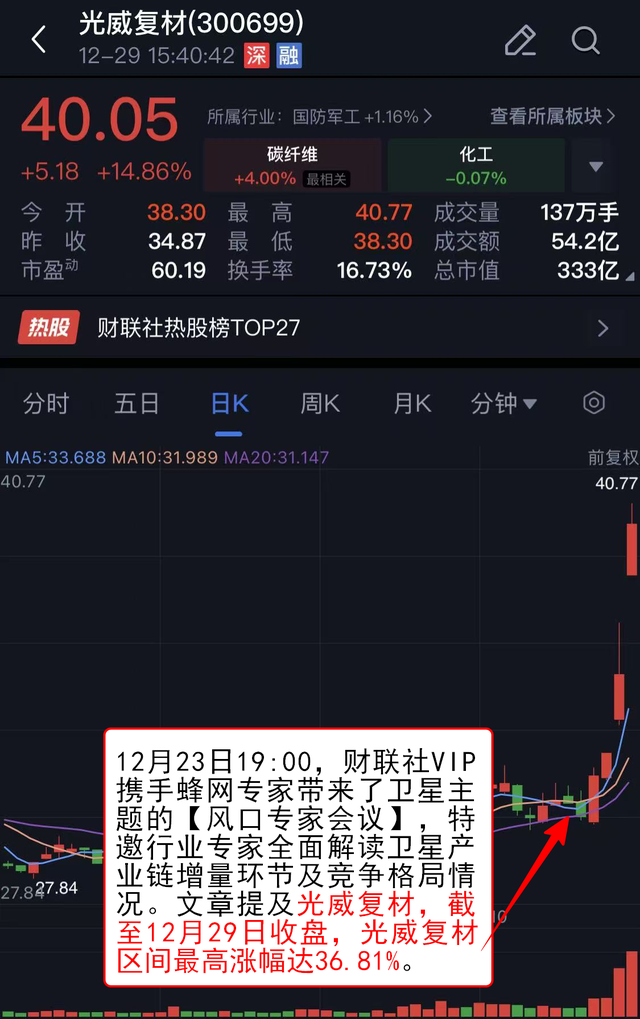Select the 日K chart tab

[229, 404]
